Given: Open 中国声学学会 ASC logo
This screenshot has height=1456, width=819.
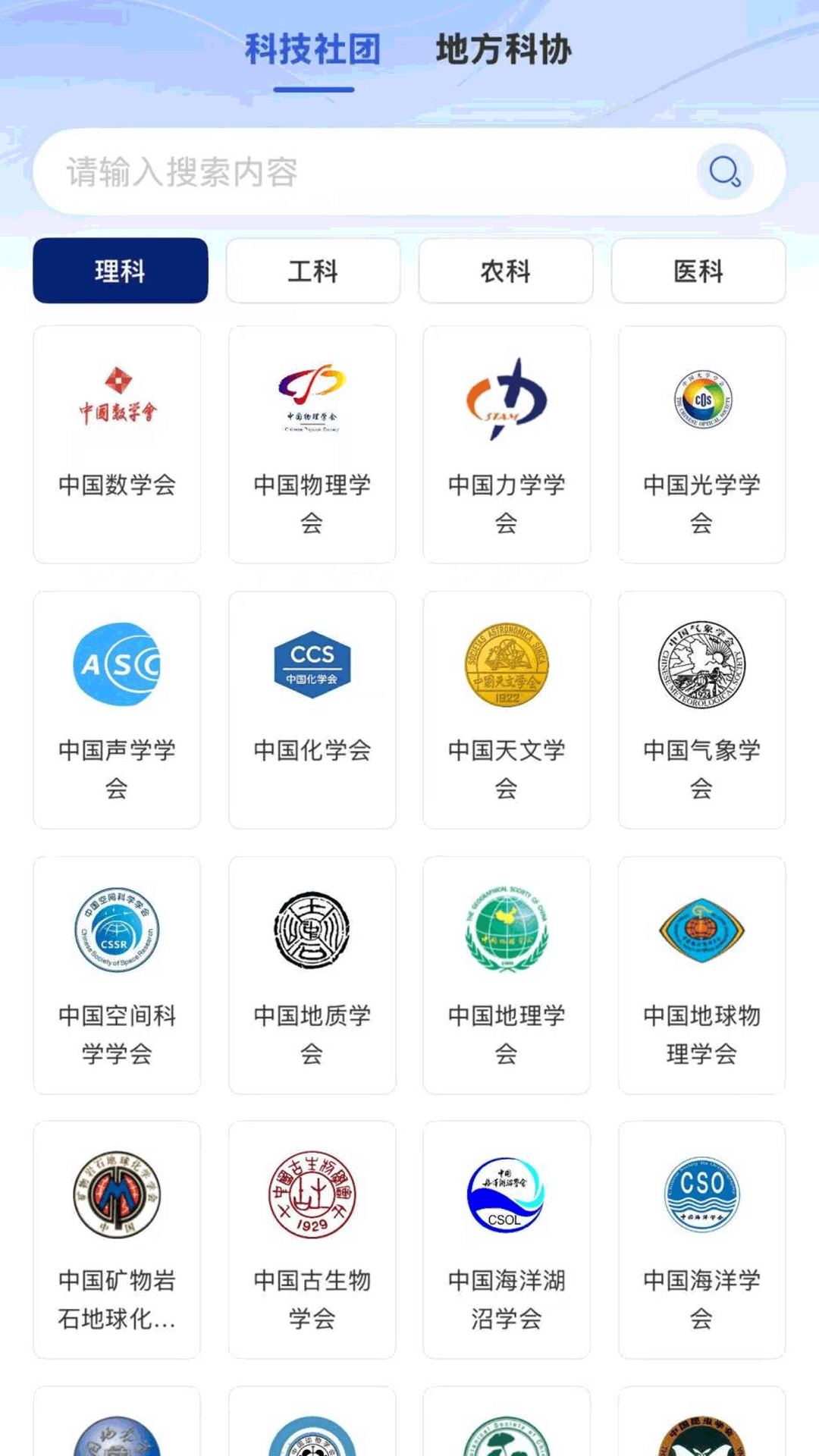Looking at the screenshot, I should [118, 664].
